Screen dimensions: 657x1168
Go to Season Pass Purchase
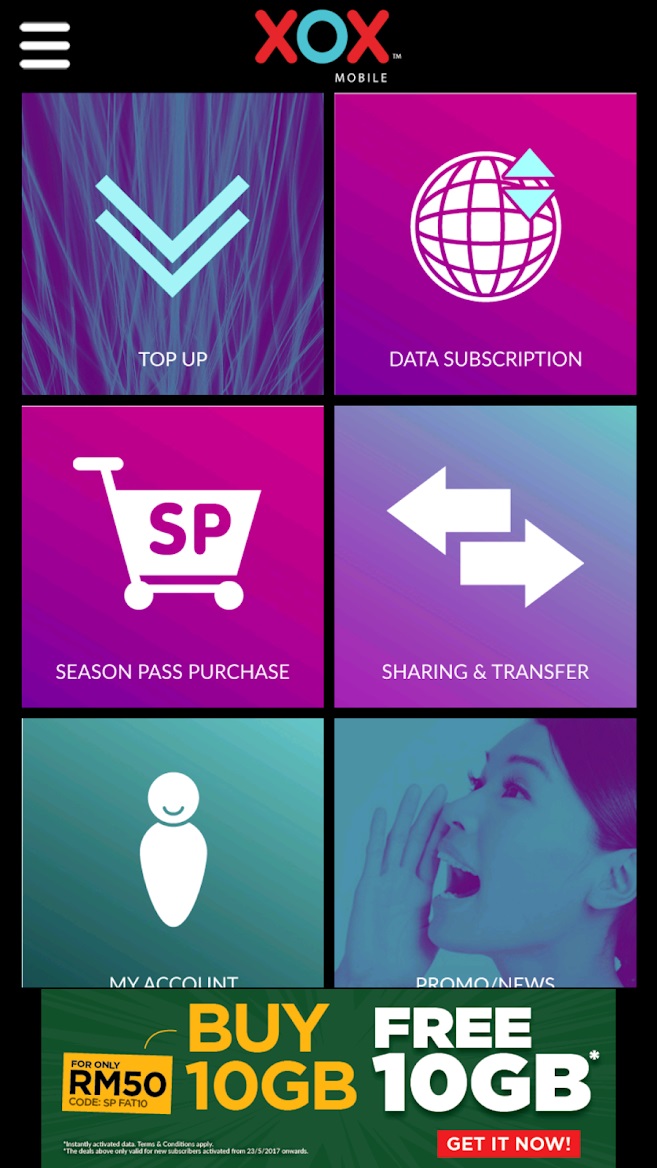tap(173, 556)
